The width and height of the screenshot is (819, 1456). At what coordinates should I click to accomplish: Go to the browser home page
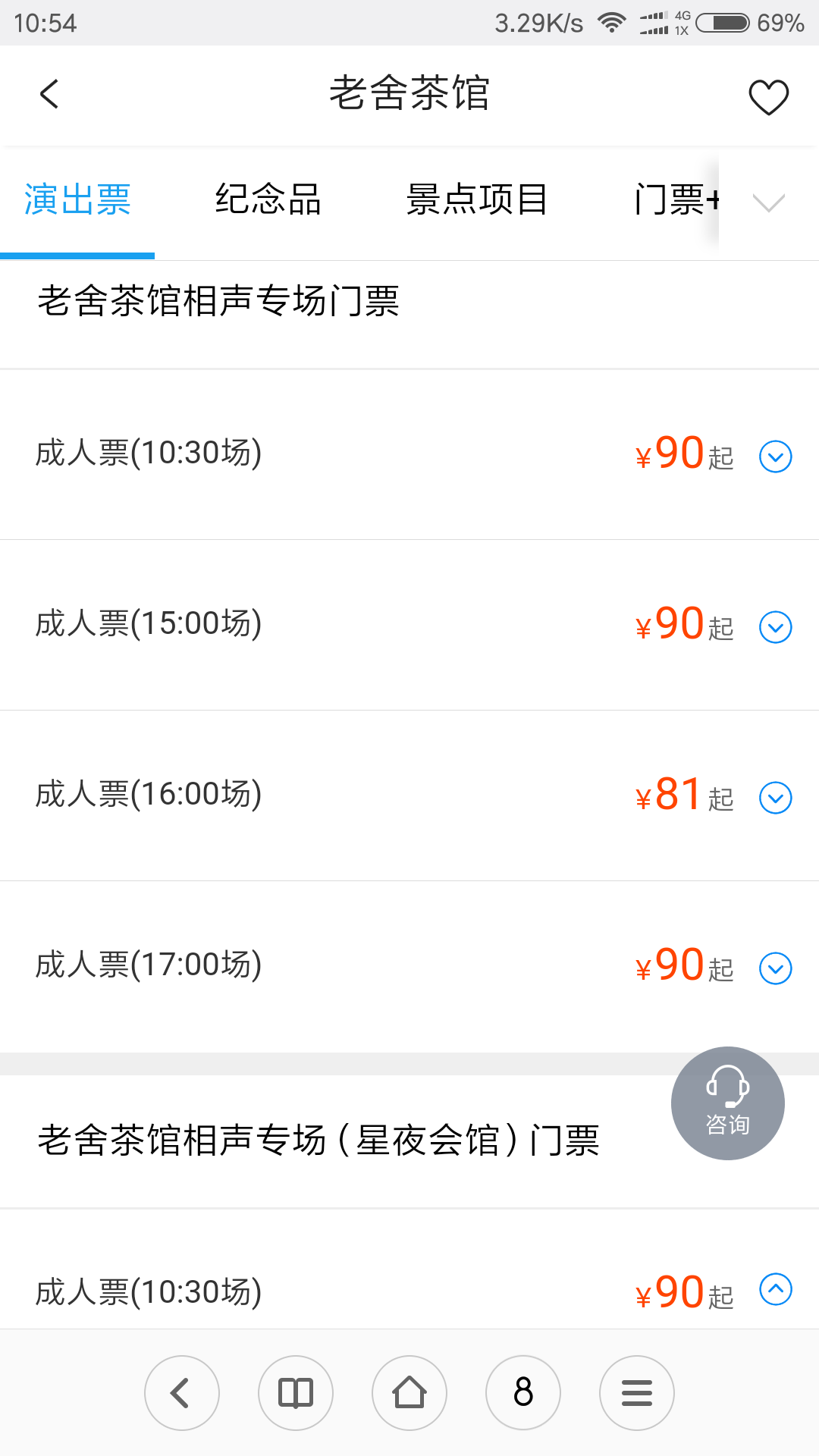click(x=409, y=1393)
